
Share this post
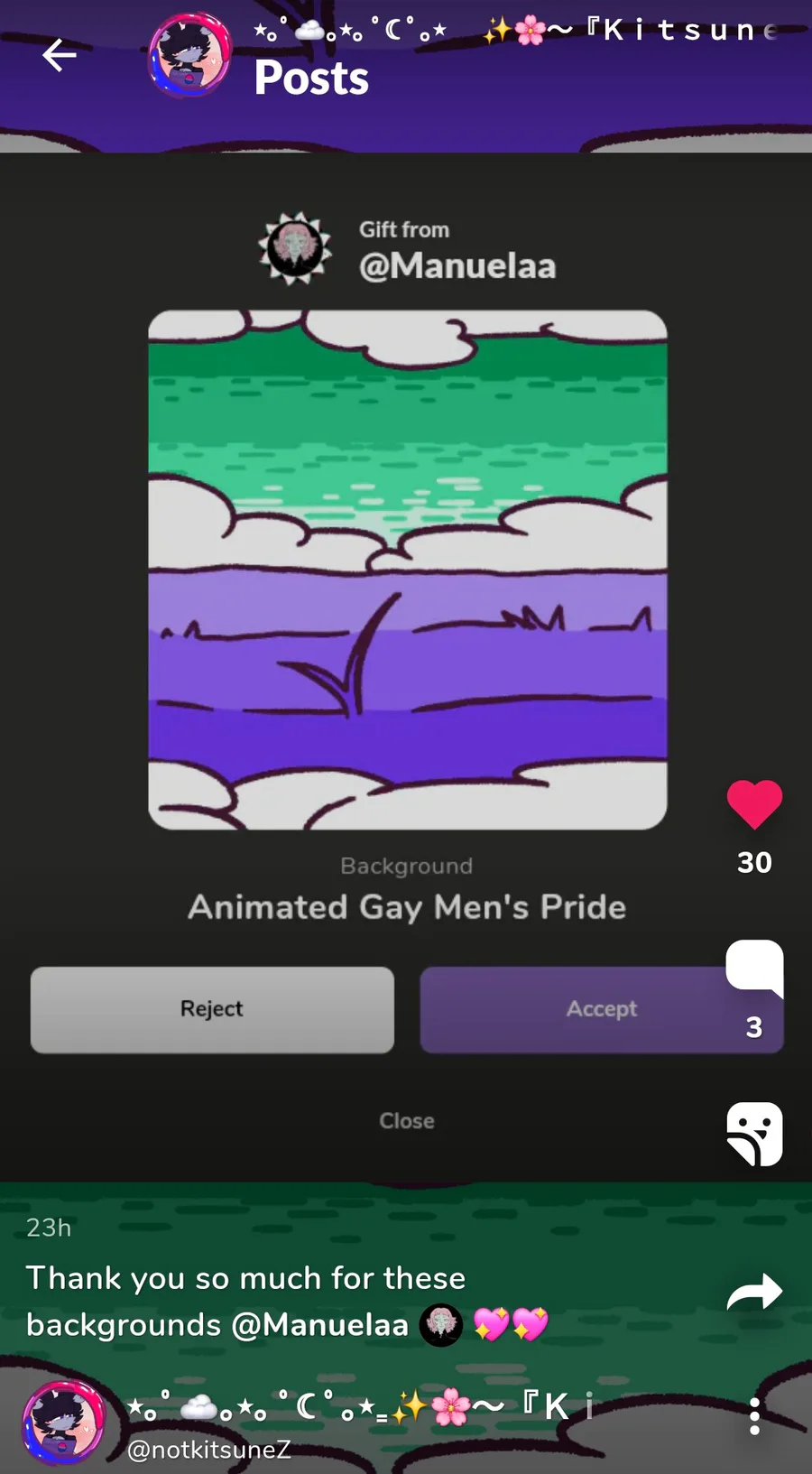pyautogui.click(x=754, y=1292)
